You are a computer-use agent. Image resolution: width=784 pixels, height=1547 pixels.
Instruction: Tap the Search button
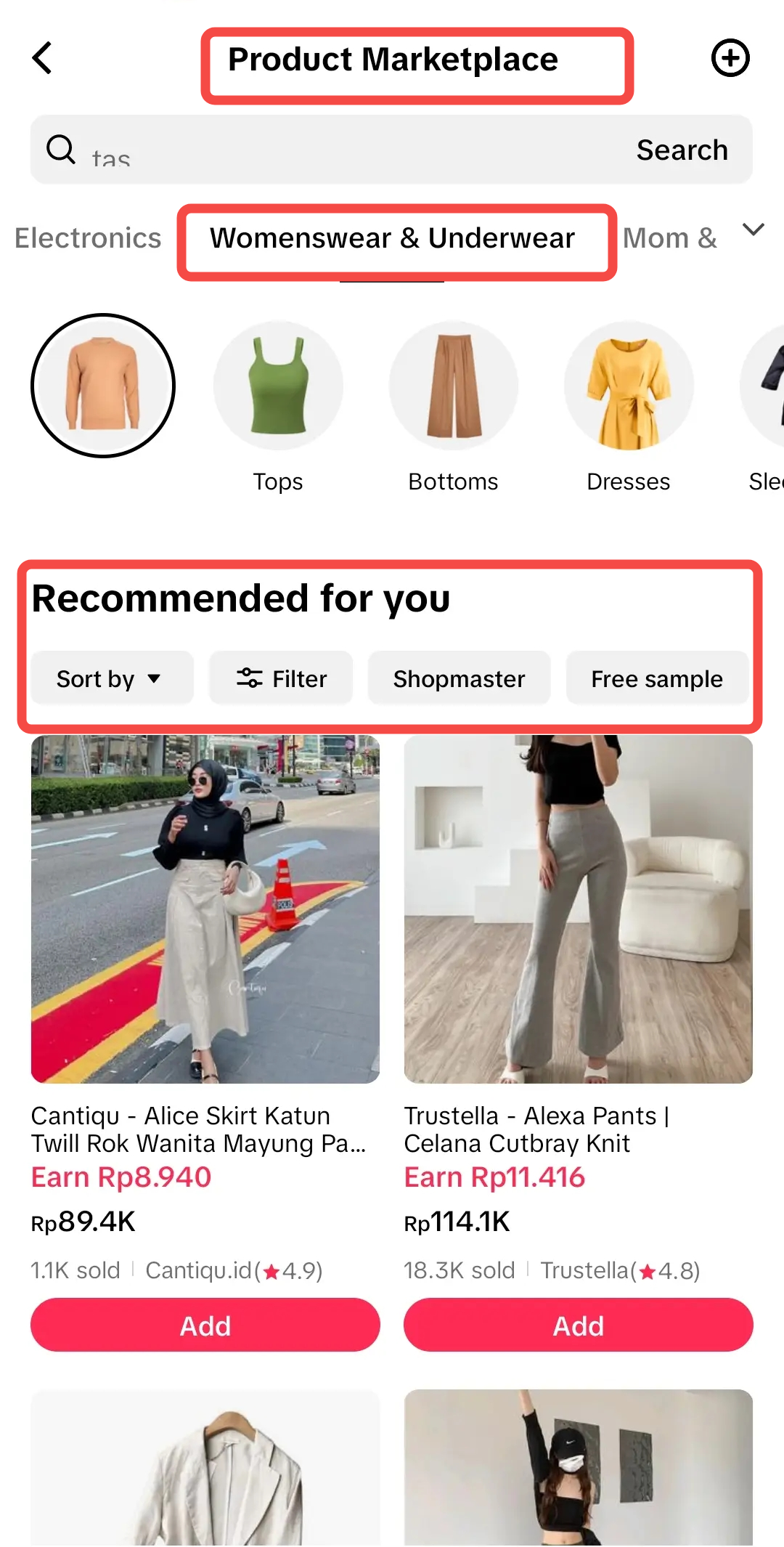(682, 150)
